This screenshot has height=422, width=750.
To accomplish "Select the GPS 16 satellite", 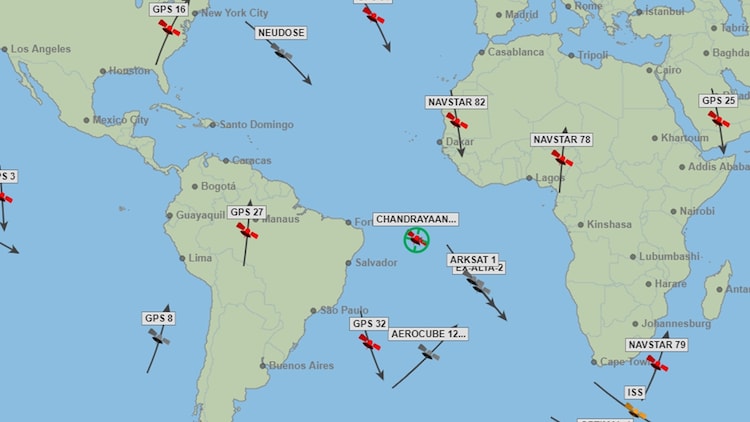I will click(x=169, y=28).
